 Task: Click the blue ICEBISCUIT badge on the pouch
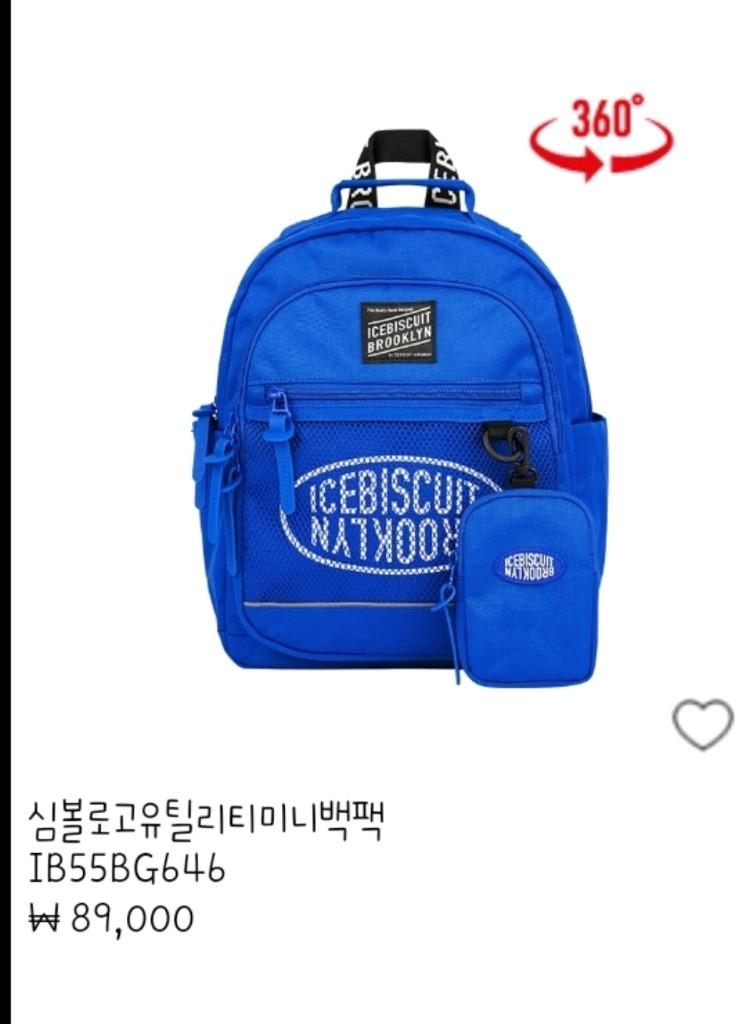coord(532,566)
